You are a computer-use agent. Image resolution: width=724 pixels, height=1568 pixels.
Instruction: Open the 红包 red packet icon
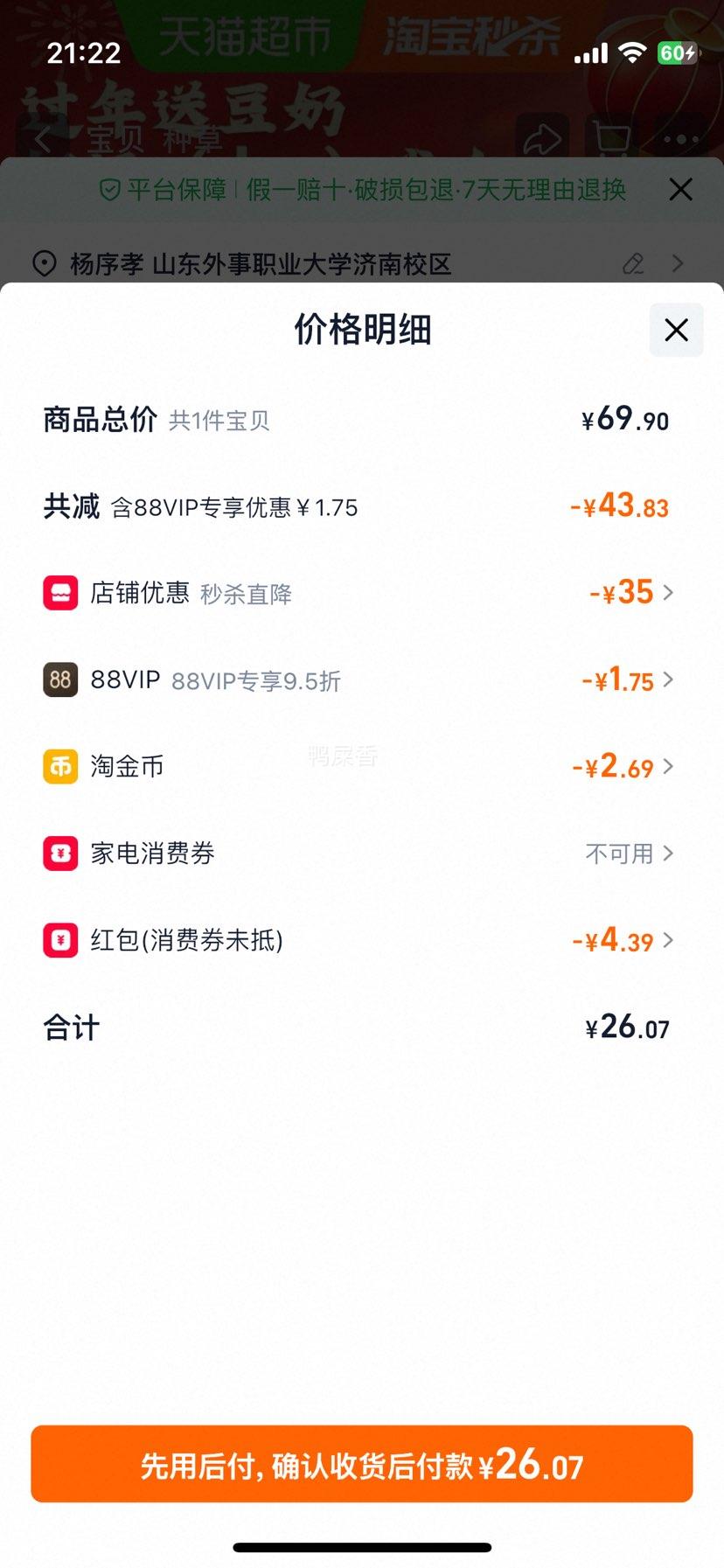59,940
